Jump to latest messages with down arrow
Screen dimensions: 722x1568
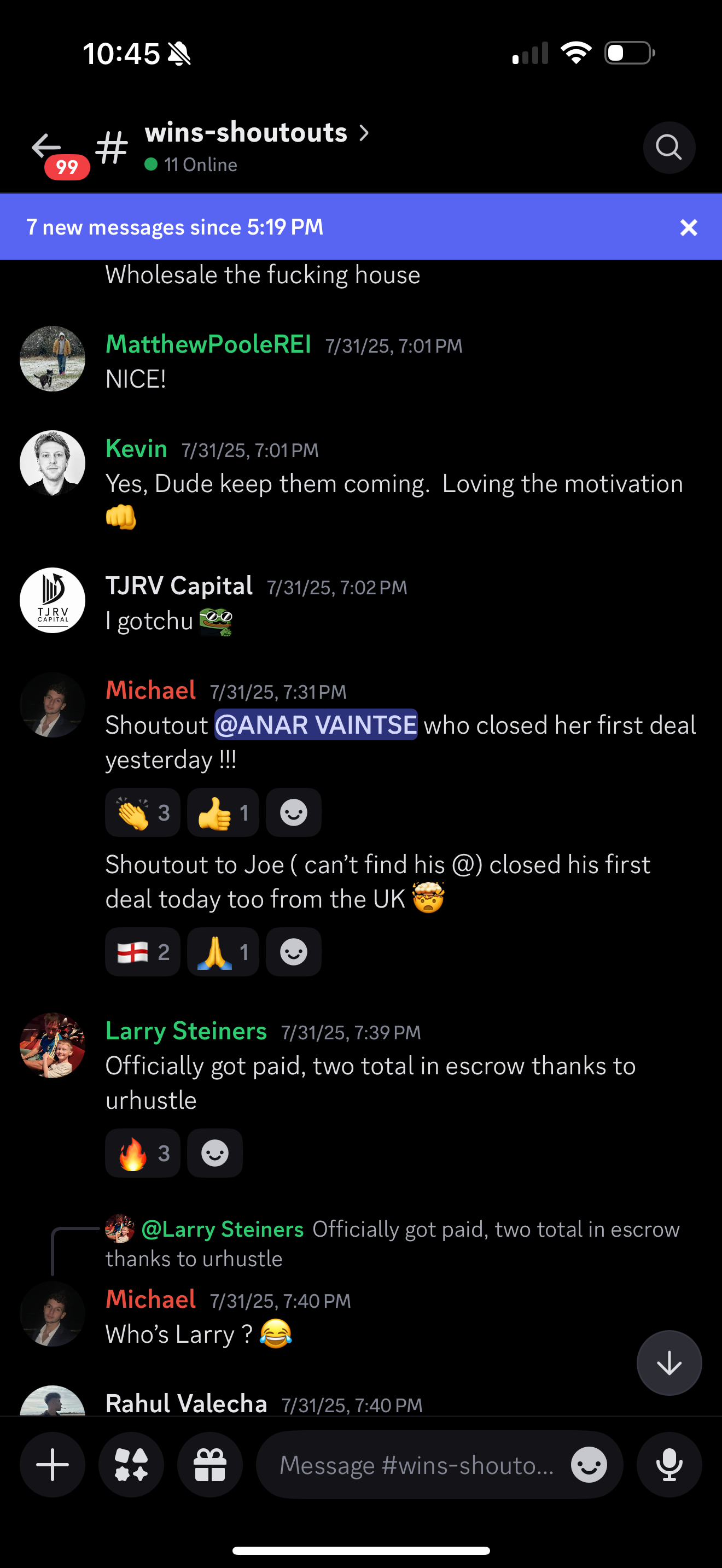(x=668, y=1363)
